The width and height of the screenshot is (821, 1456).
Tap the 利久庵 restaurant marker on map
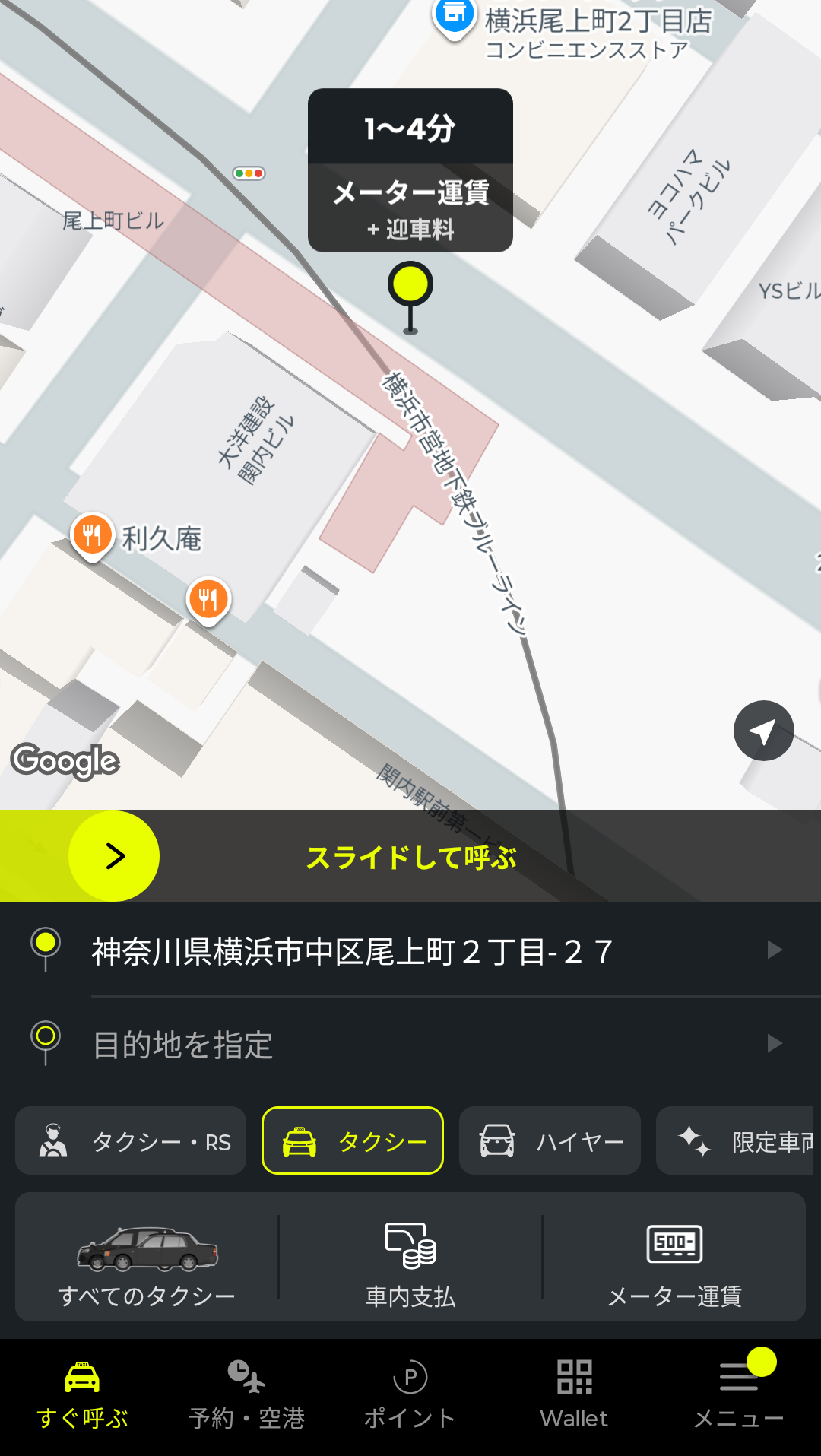tap(93, 535)
